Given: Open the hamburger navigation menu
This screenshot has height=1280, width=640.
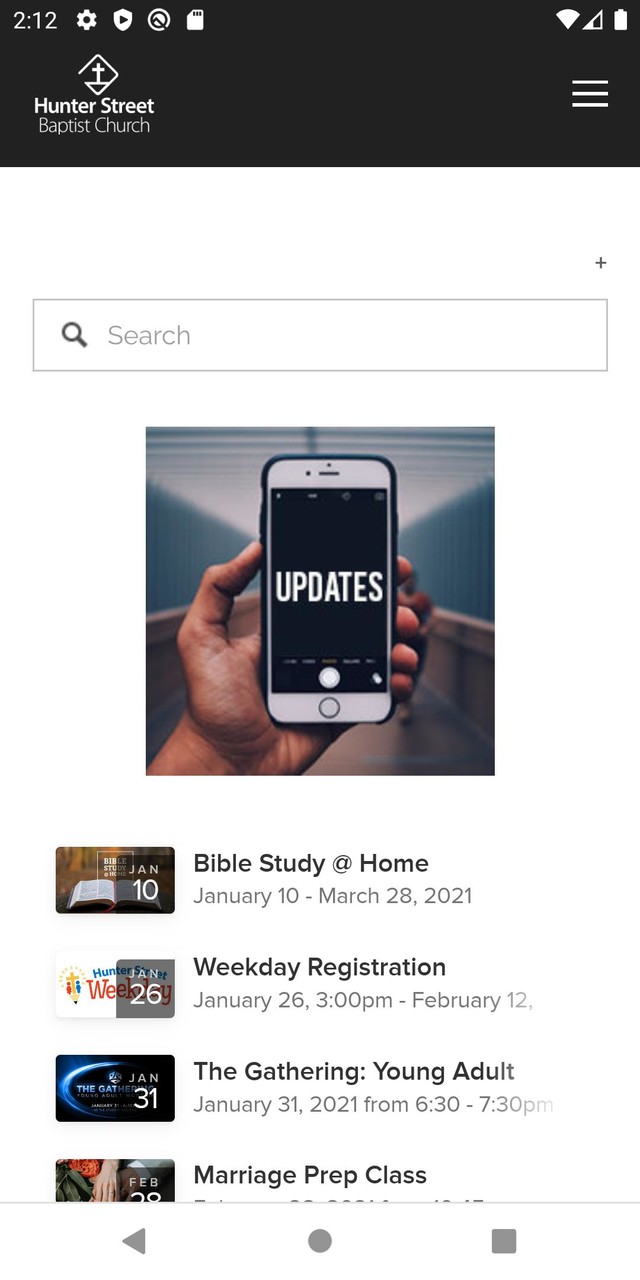Looking at the screenshot, I should tap(590, 93).
